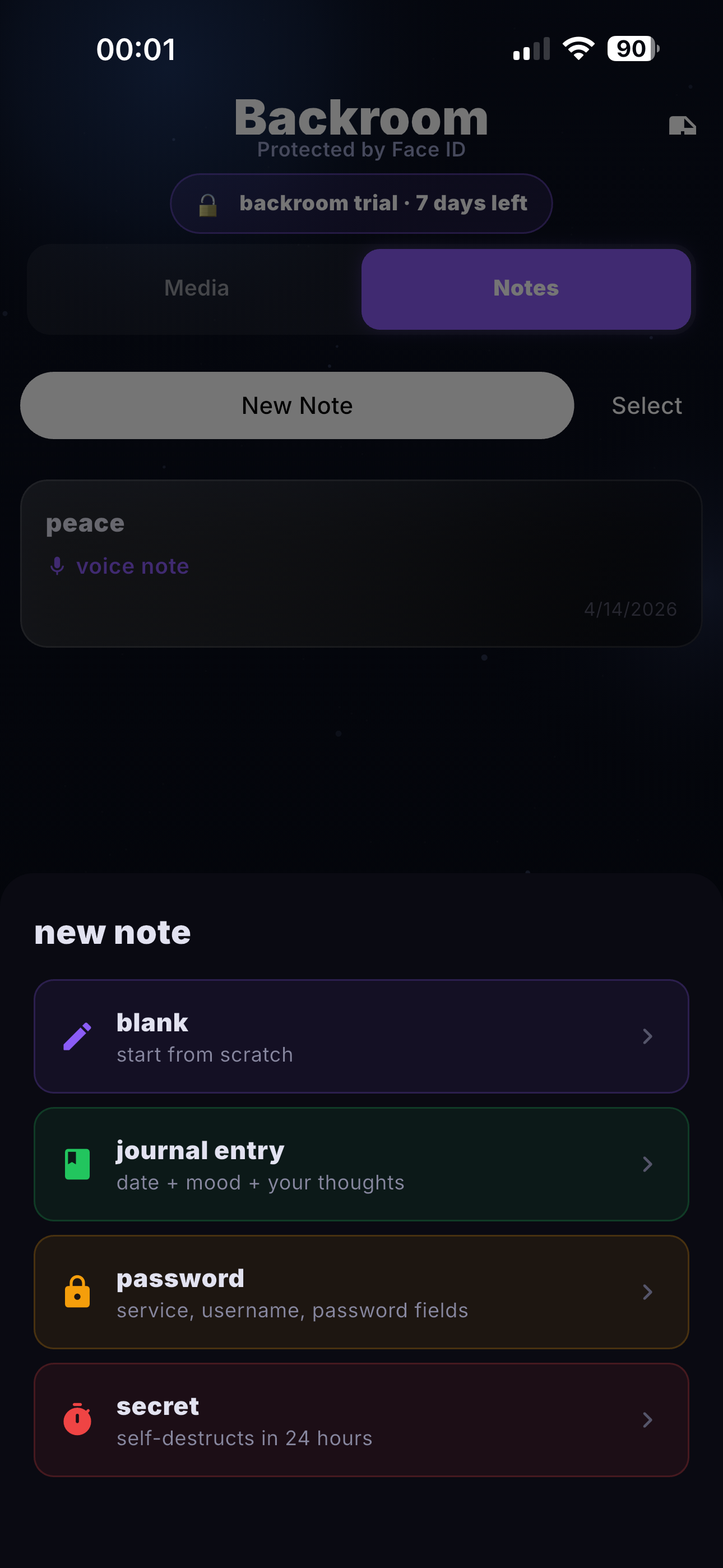Select the password note template
Image resolution: width=723 pixels, height=1568 pixels.
(x=361, y=1292)
